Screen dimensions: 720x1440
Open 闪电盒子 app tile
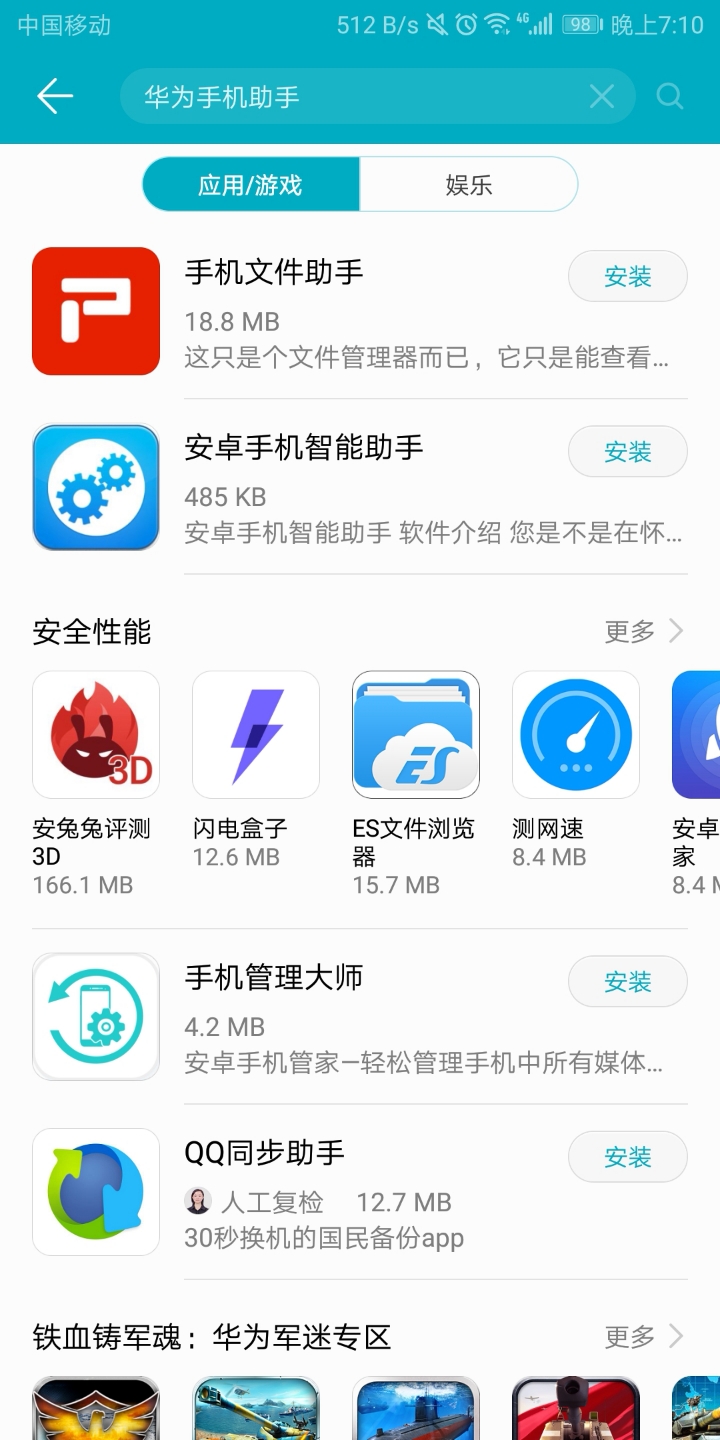256,770
